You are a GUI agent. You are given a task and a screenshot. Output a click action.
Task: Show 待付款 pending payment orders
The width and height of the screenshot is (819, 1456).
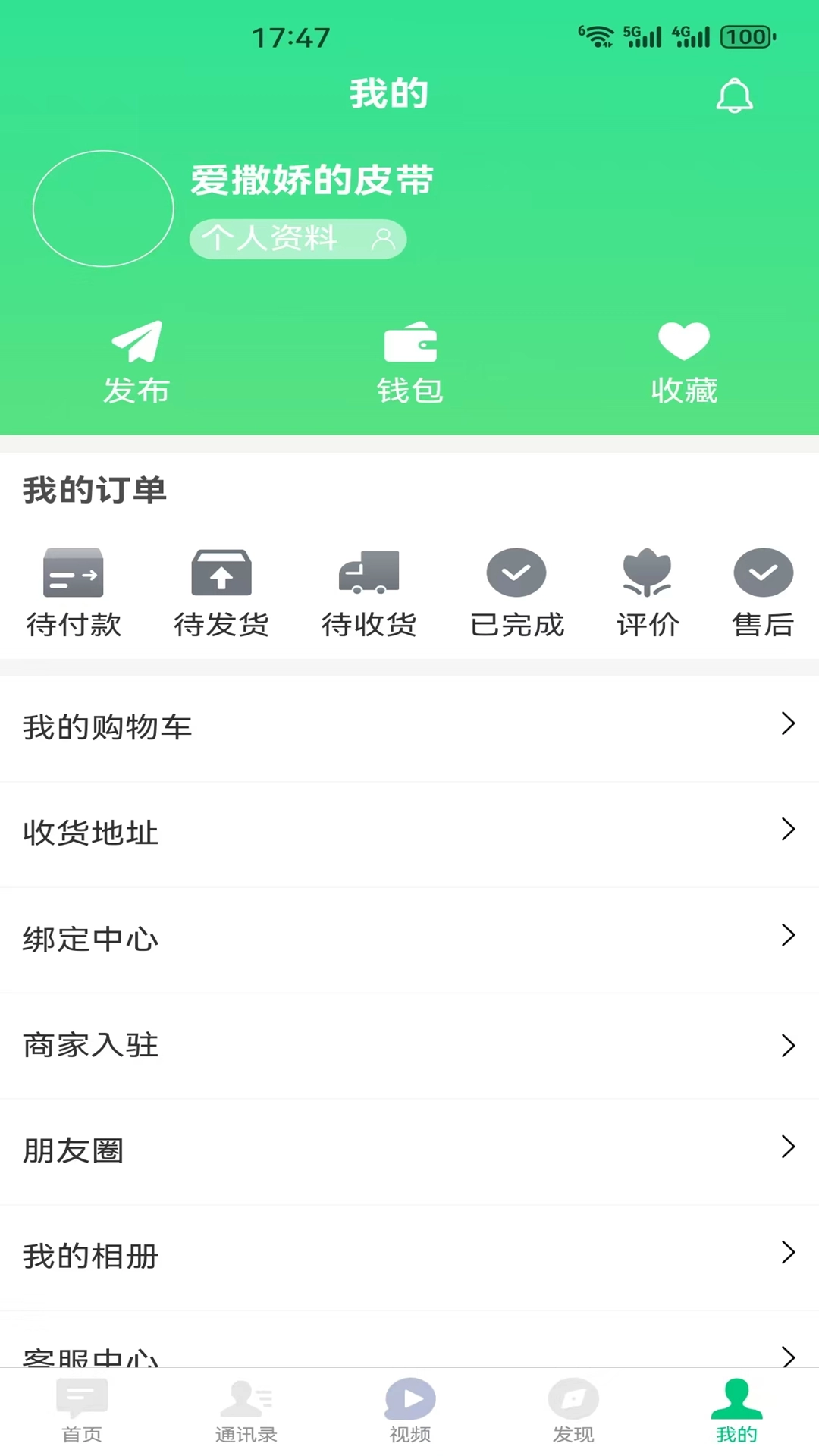74,592
